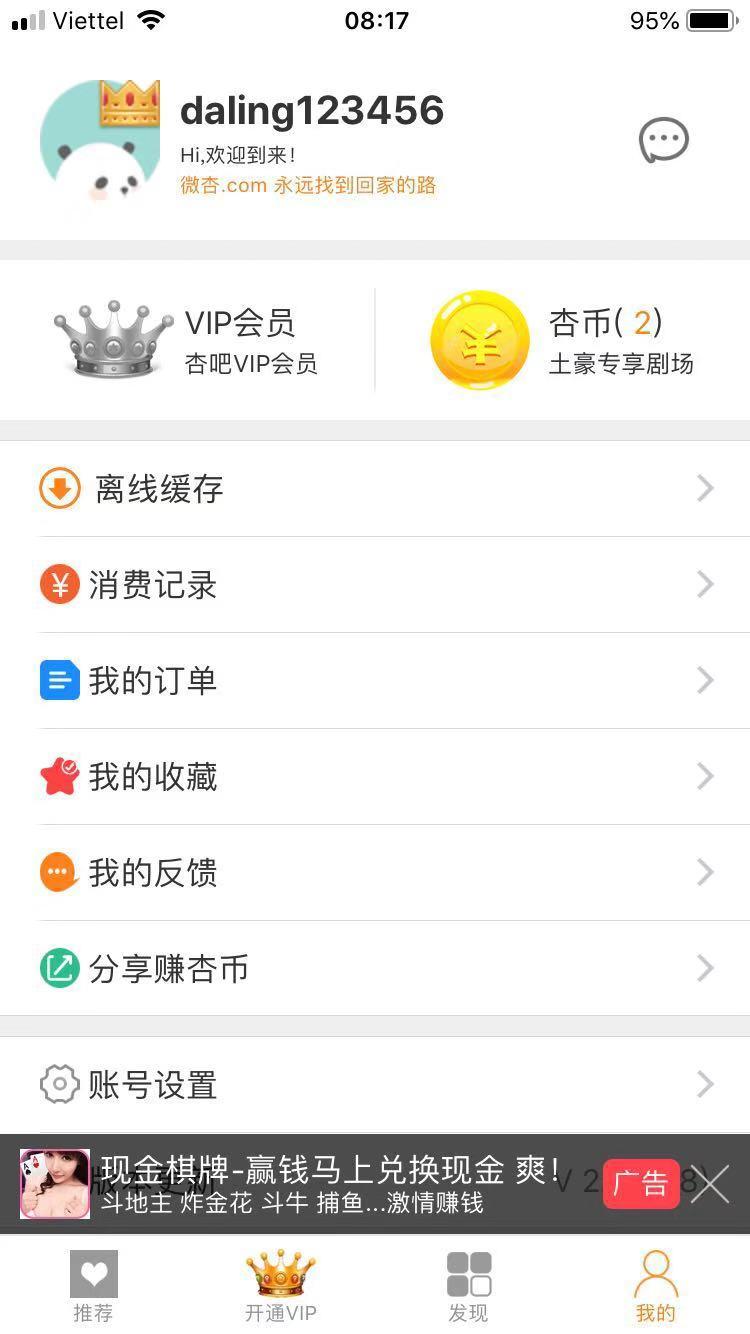Close the 现金棋牌 ad banner
750x1334 pixels.
[x=711, y=1183]
